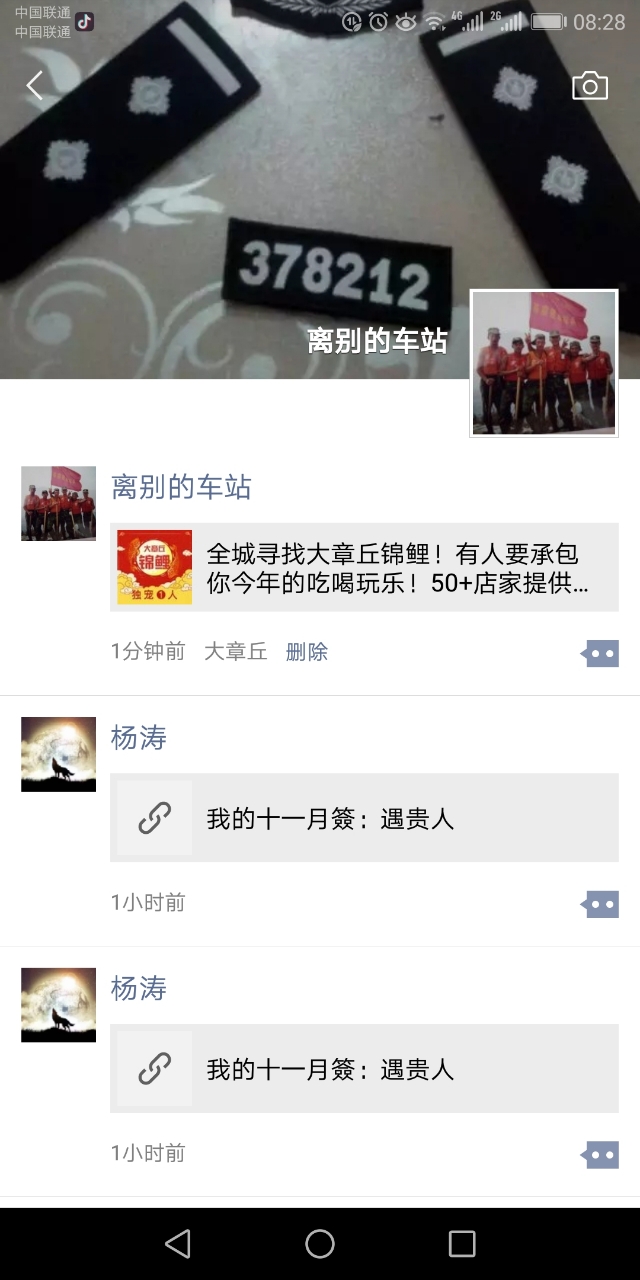Viewport: 640px width, 1280px height.
Task: Open the large profile avatar on the cover
Action: tap(544, 363)
